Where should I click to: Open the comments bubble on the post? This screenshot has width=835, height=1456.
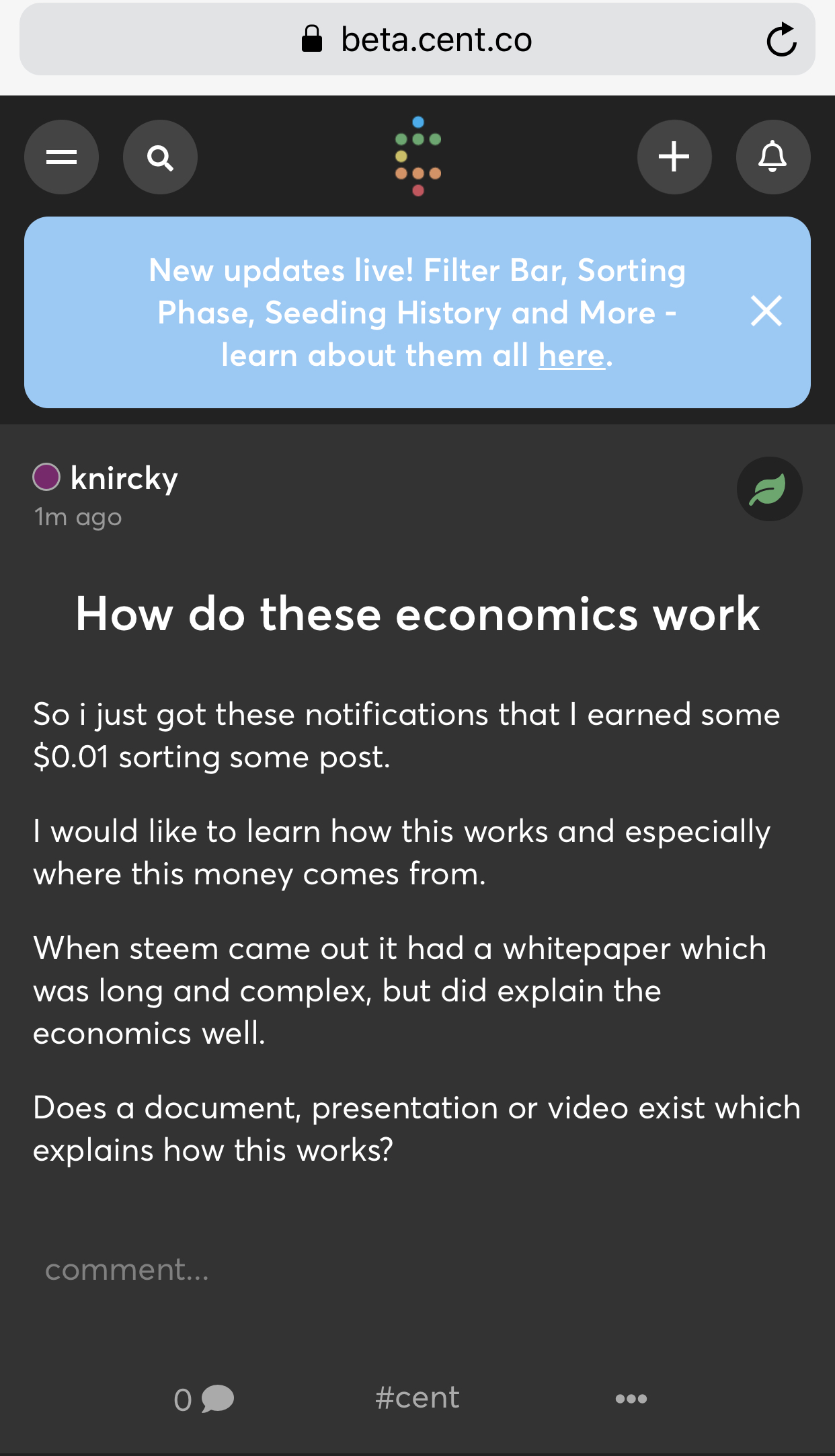tap(204, 1400)
